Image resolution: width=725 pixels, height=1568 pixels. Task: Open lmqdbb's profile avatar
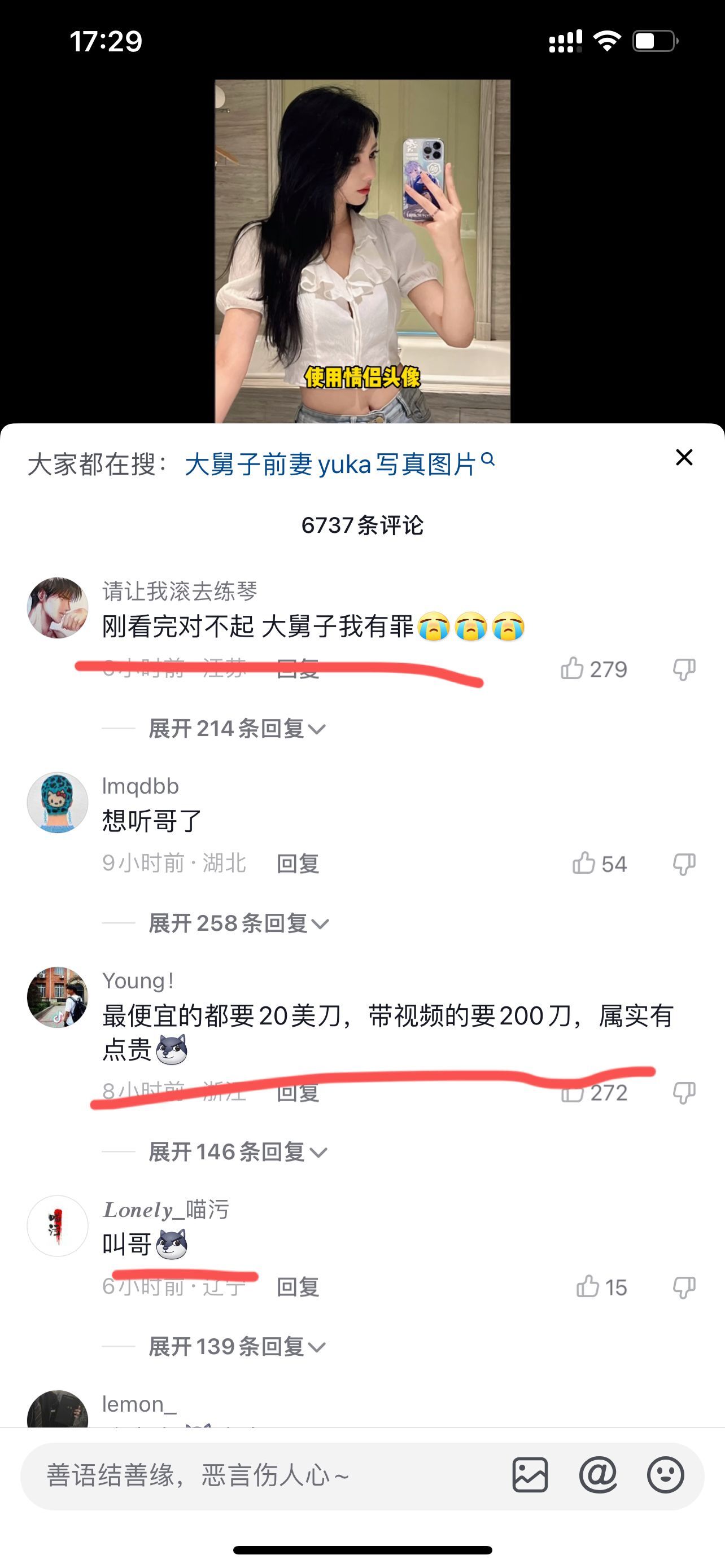pyautogui.click(x=58, y=802)
